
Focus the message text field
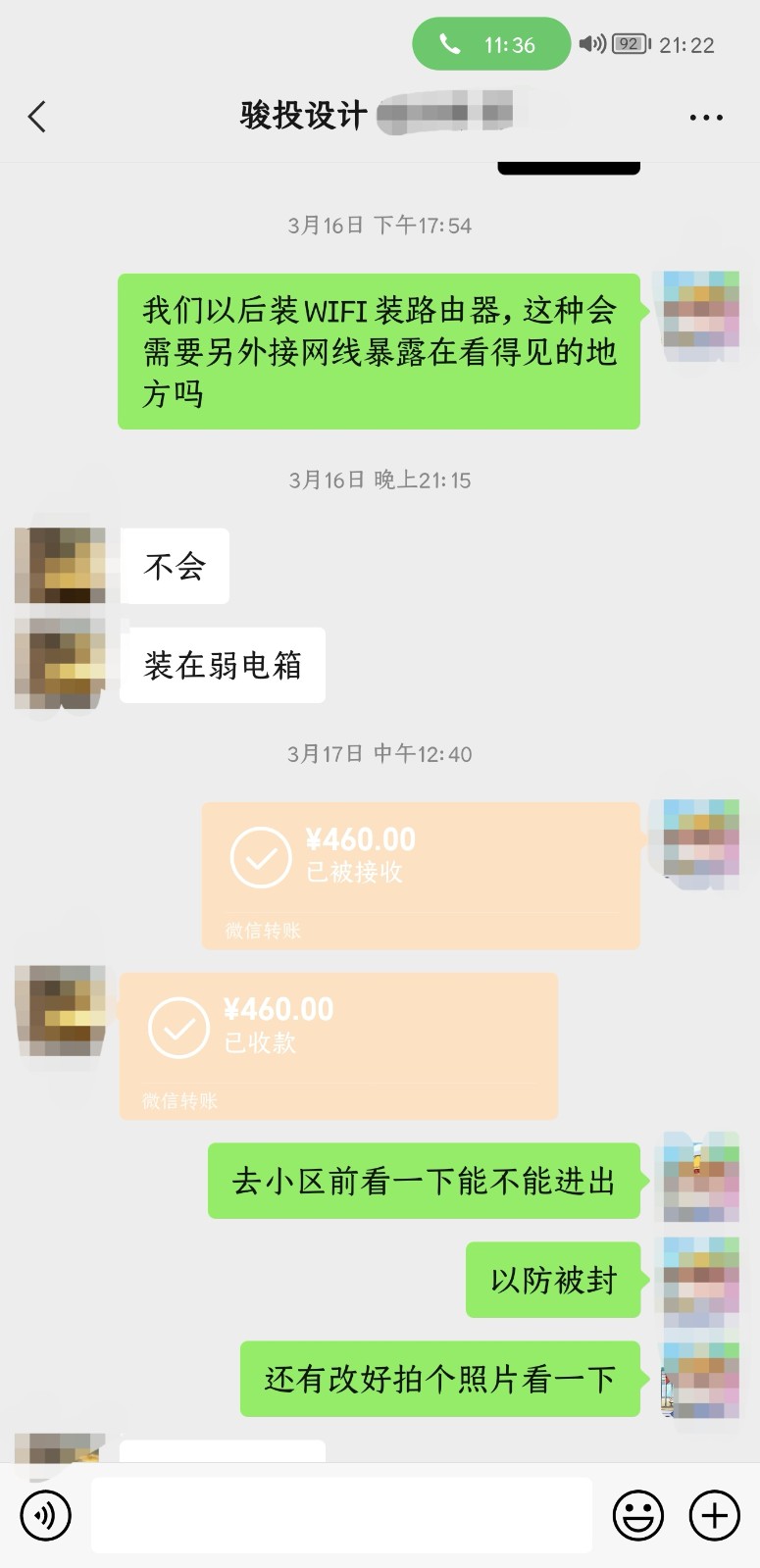(x=341, y=1515)
